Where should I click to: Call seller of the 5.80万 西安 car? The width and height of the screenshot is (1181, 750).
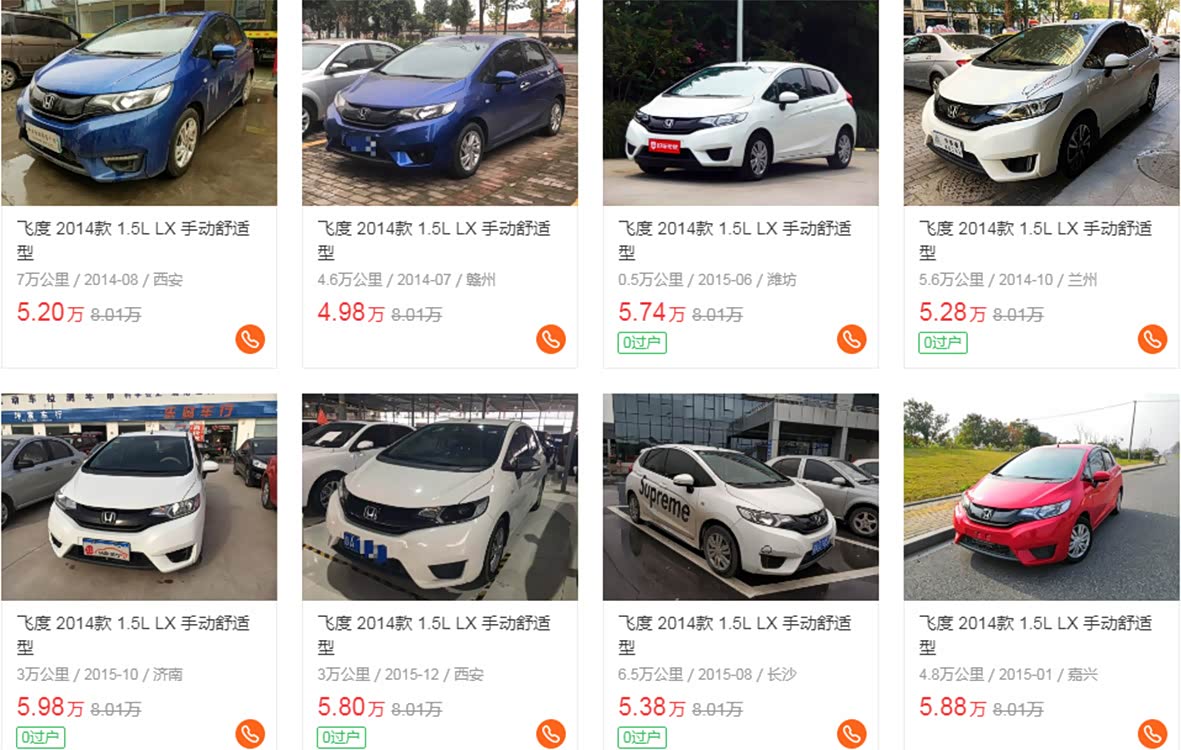tap(551, 734)
